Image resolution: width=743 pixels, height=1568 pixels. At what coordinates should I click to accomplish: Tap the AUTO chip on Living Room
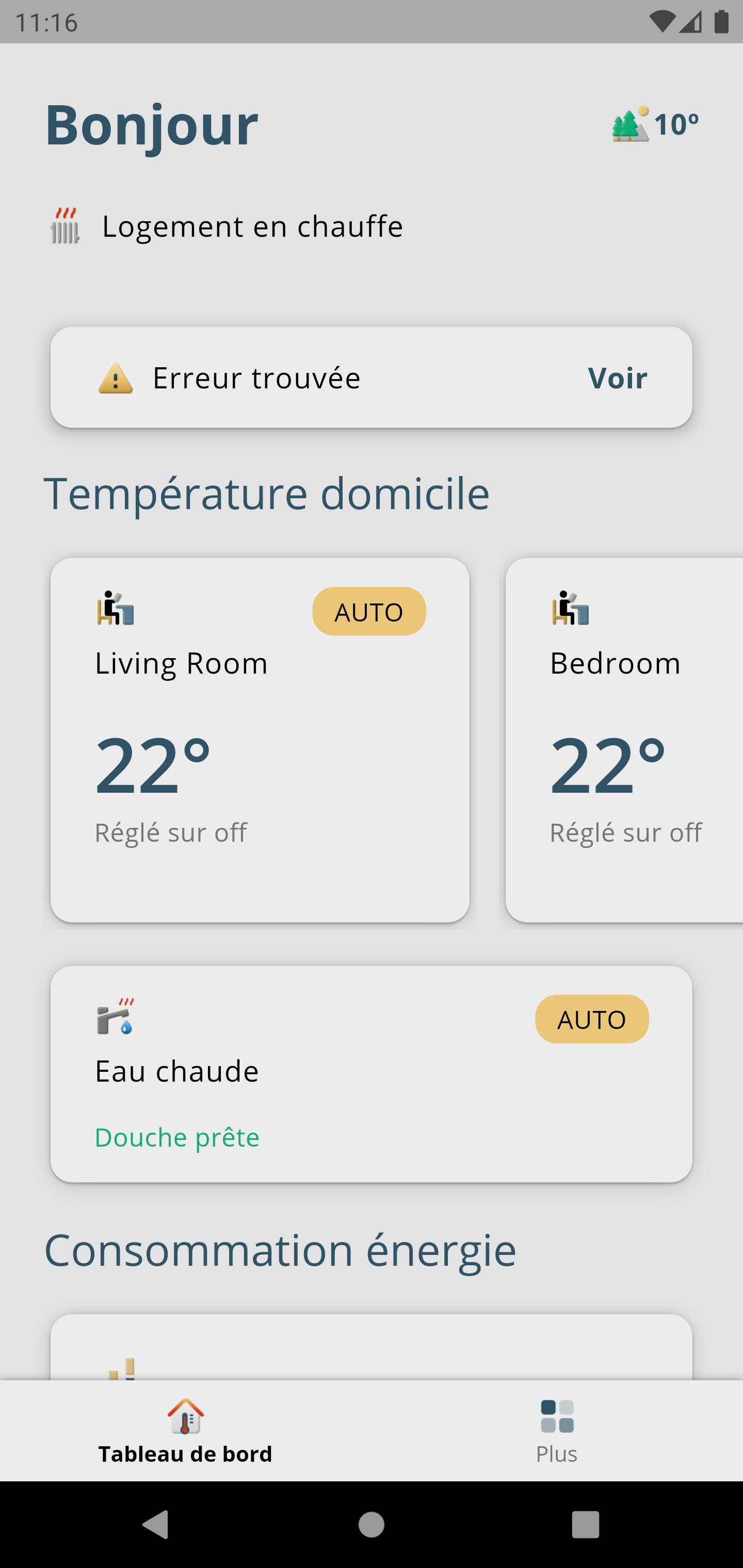click(x=368, y=612)
